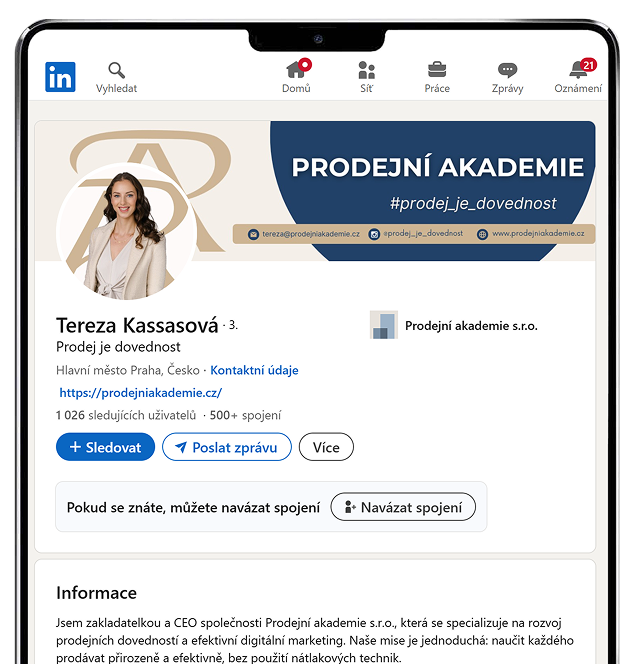Open Zprávy messages
Screen dimensions: 636x664
(507, 77)
